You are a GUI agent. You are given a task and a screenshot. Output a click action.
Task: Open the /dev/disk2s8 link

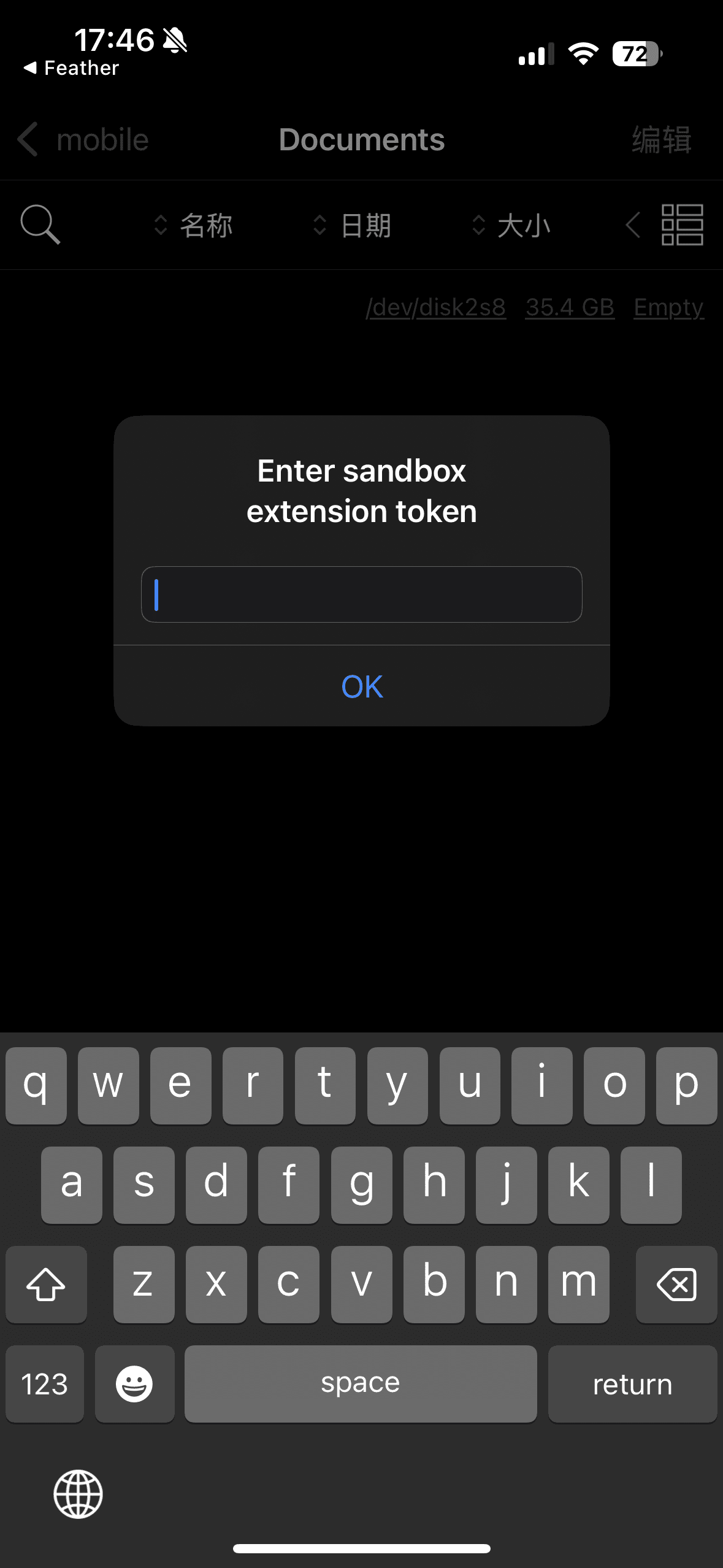436,307
